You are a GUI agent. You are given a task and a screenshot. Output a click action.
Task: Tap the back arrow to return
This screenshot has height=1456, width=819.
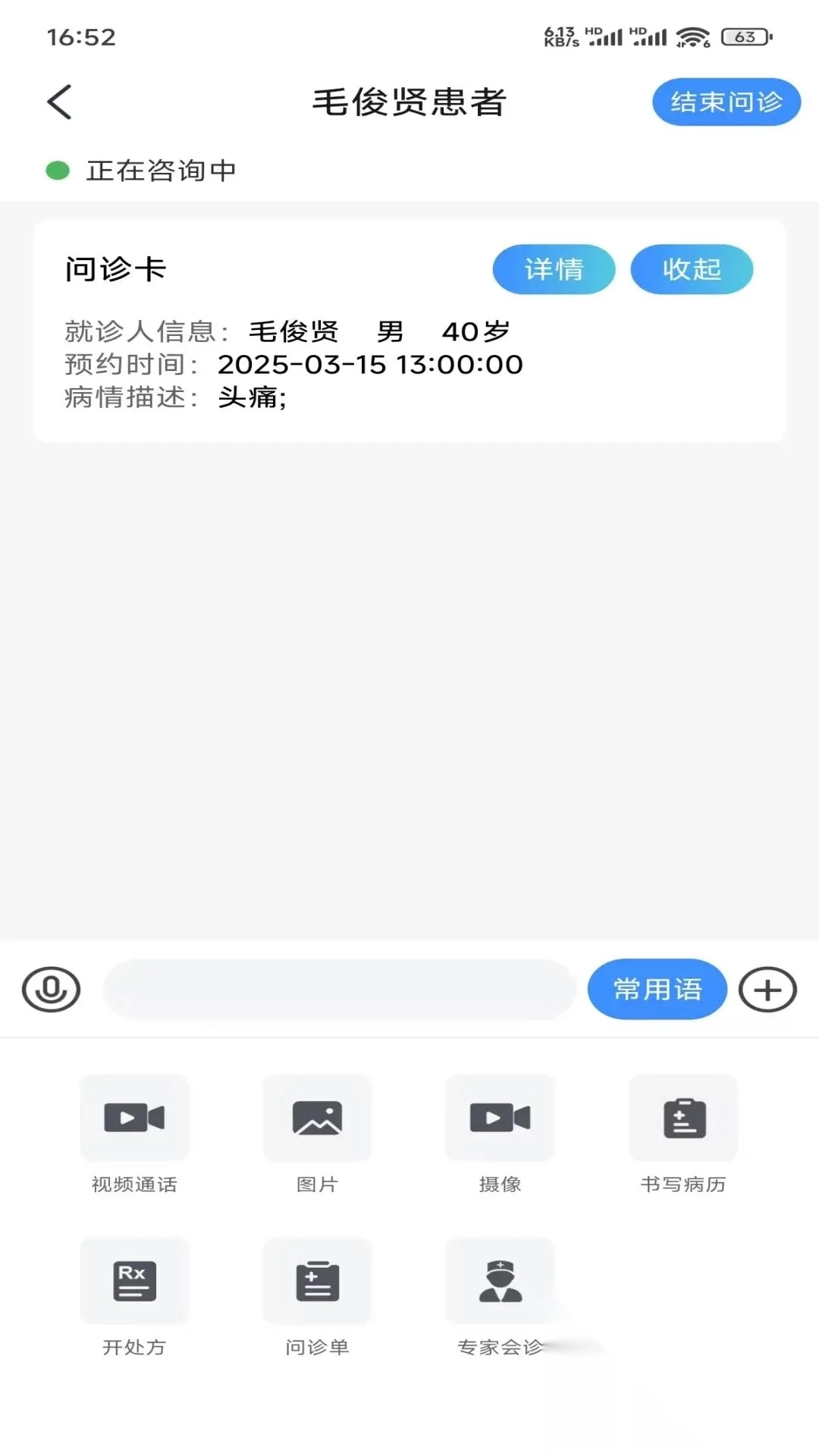(59, 101)
